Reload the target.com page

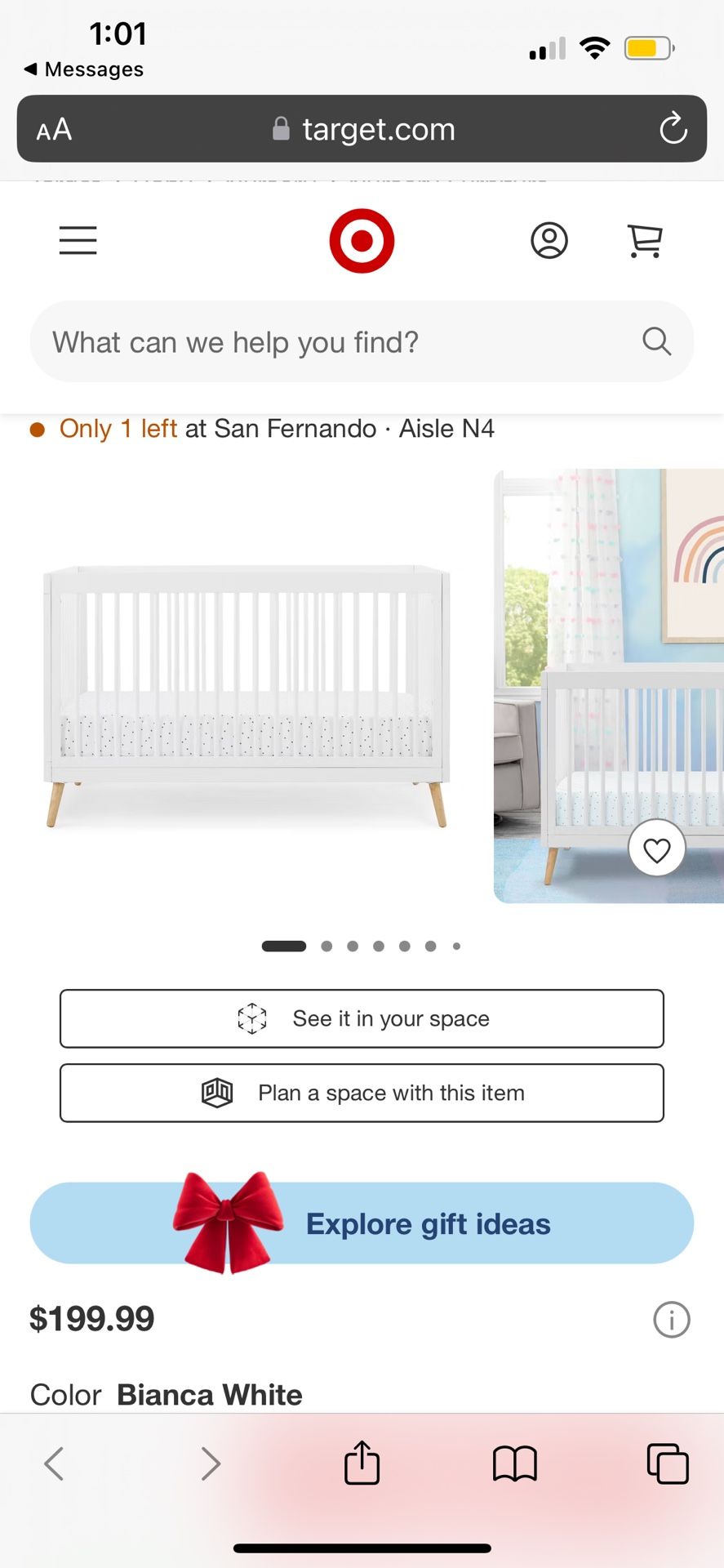[673, 129]
